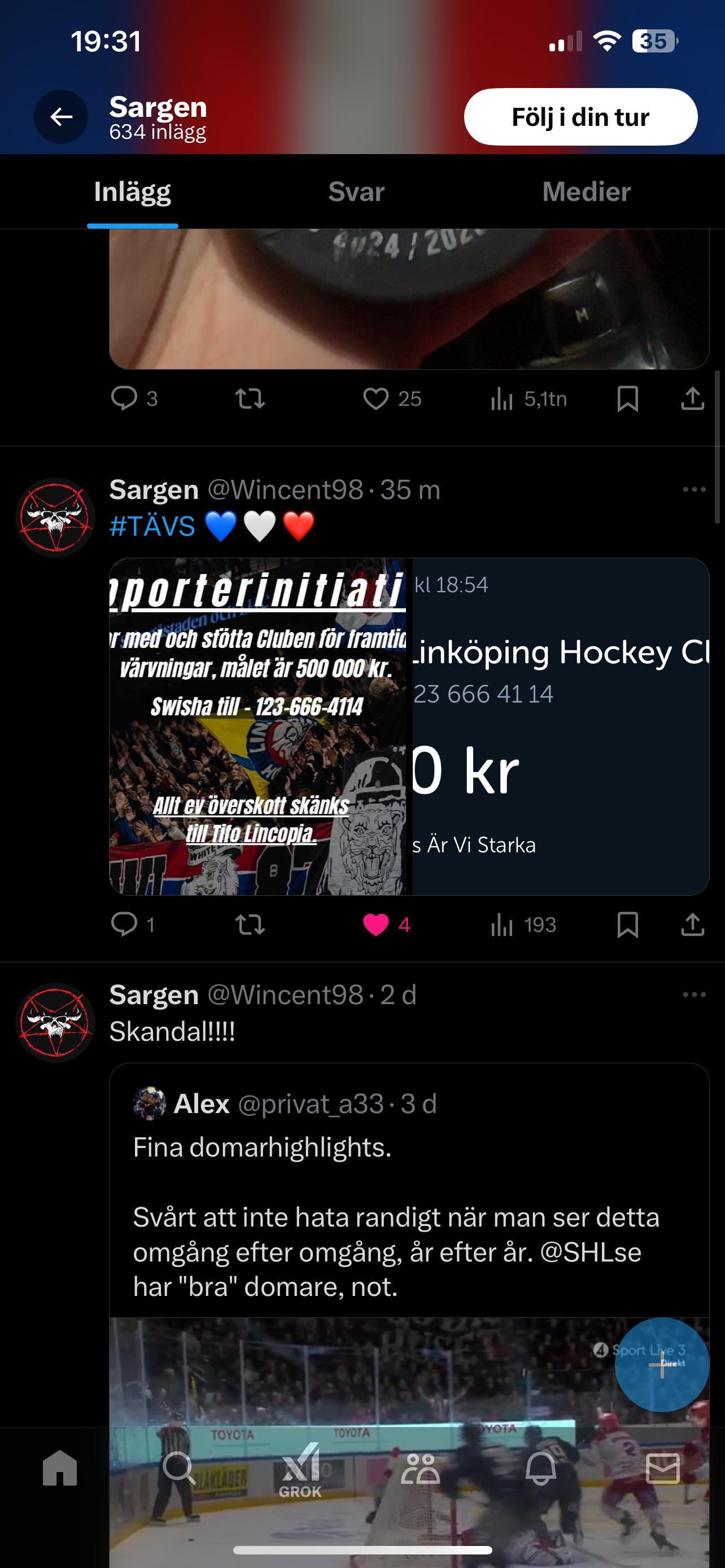Viewport: 725px width, 1568px height.
Task: Like the post with 25 likes
Action: pos(376,398)
